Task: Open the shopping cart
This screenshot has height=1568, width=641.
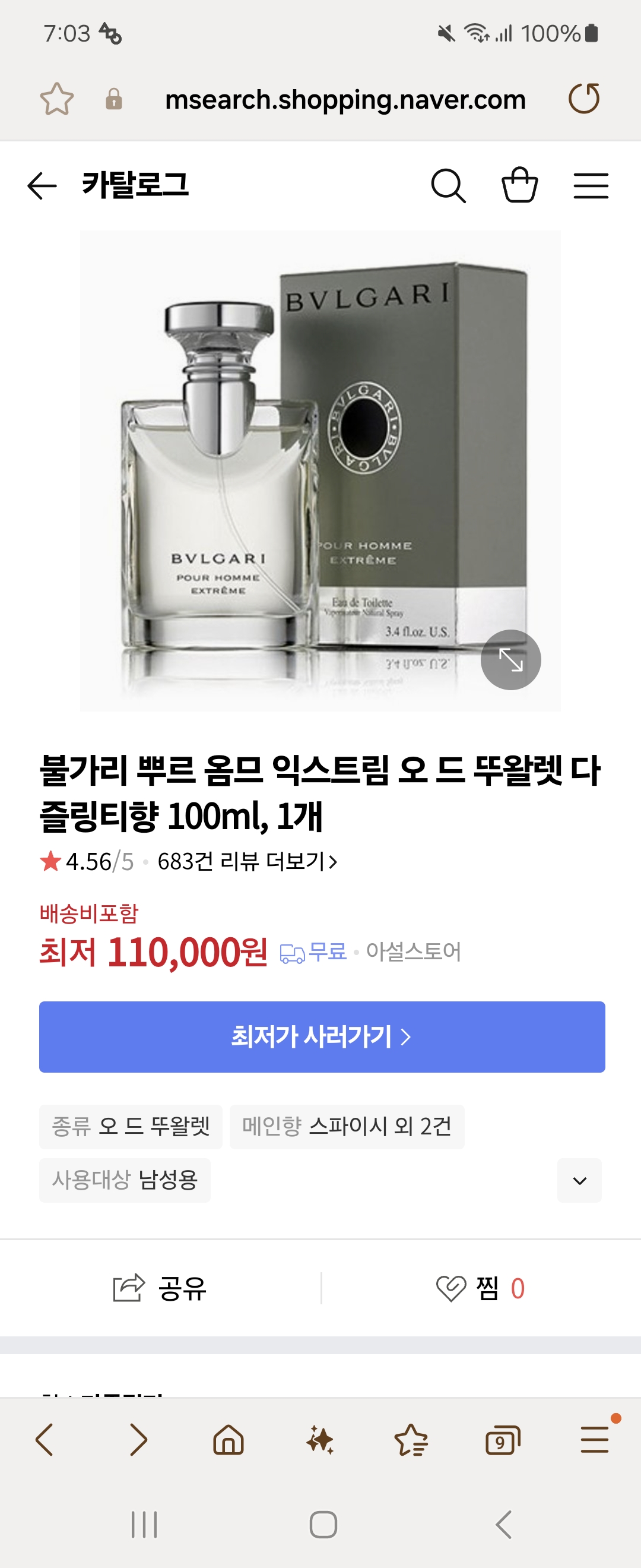Action: (x=519, y=185)
